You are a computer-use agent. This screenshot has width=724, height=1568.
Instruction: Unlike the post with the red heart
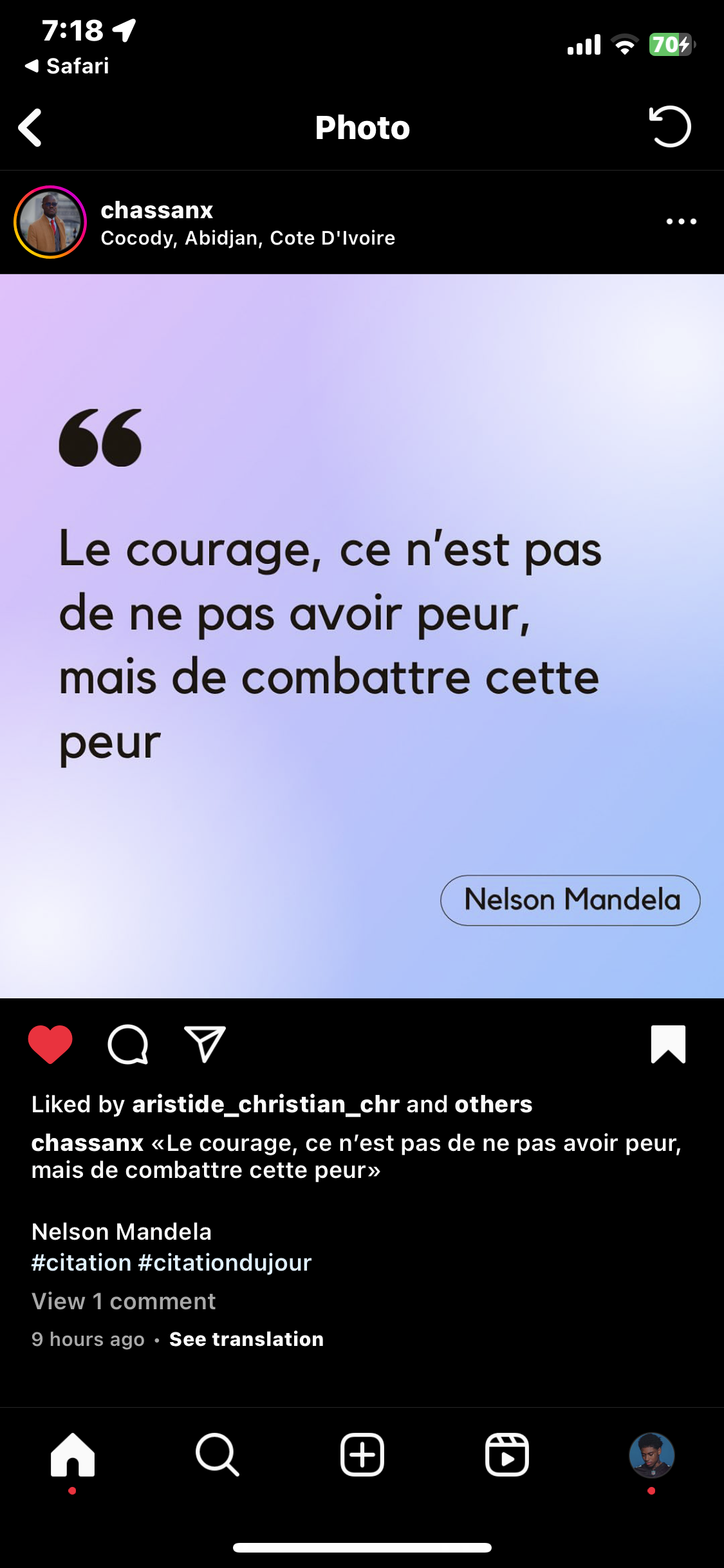50,1044
